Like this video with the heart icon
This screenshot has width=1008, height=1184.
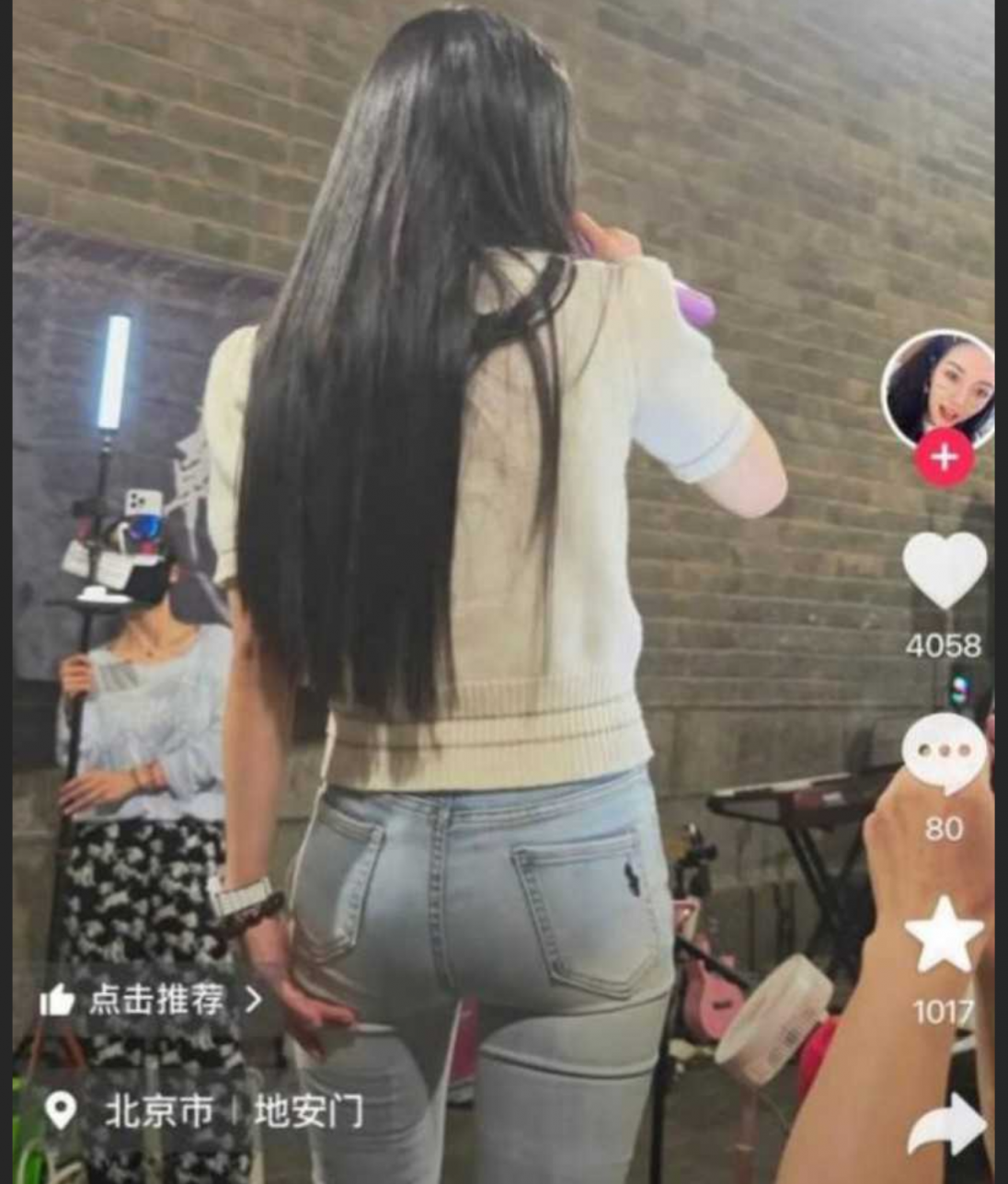(x=944, y=569)
